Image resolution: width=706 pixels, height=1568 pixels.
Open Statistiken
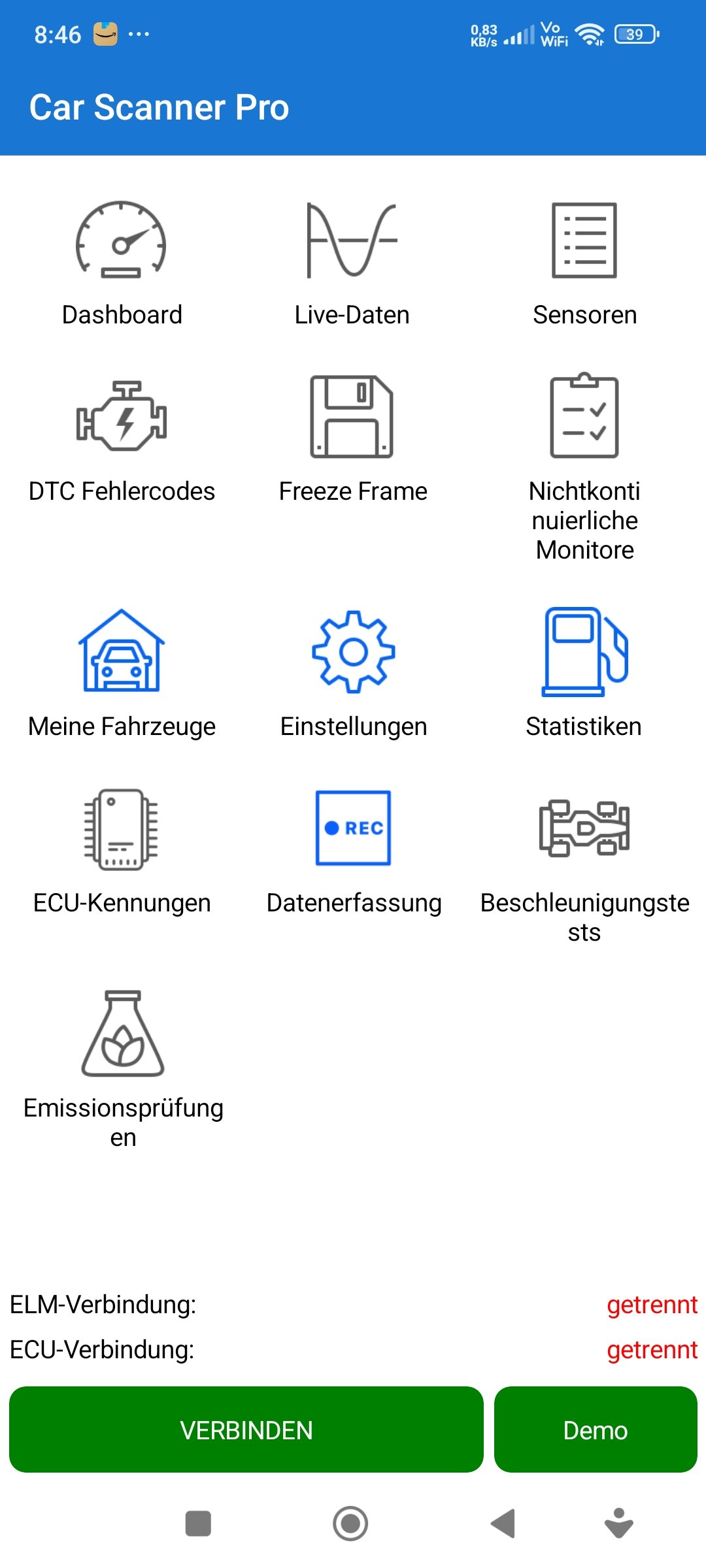584,674
